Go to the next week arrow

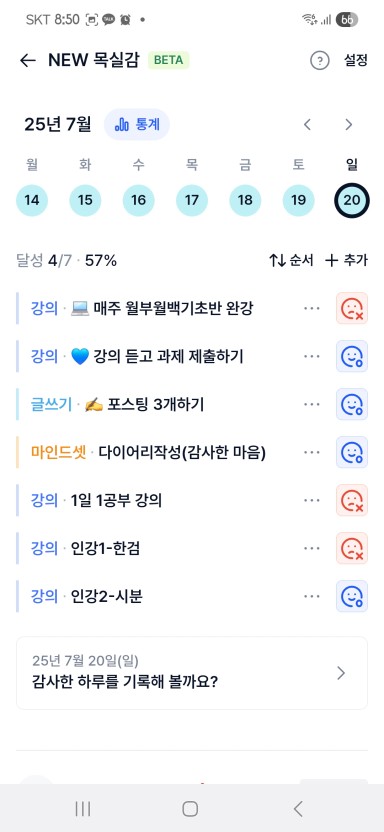[x=348, y=125]
